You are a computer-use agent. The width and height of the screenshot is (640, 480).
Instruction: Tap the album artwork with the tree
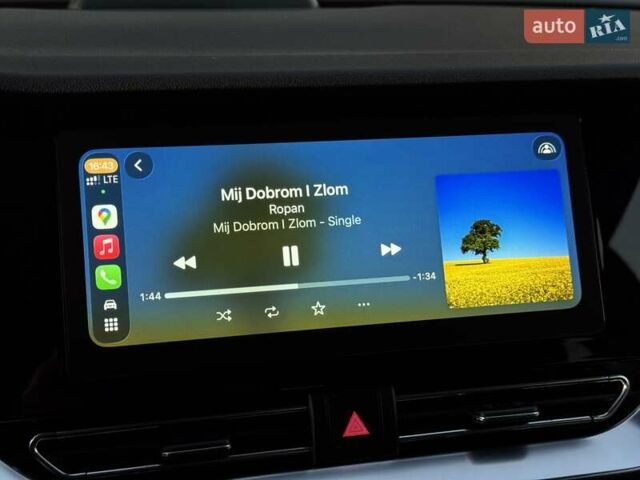pos(504,238)
